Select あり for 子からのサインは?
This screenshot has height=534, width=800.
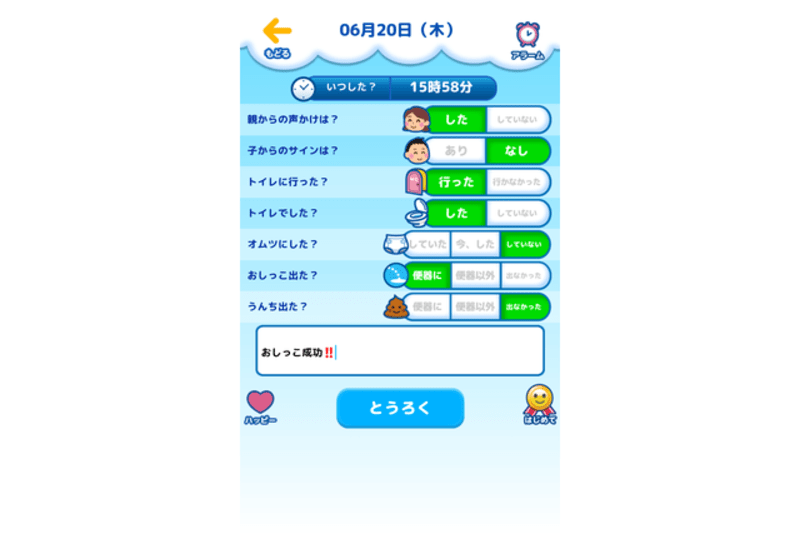tap(456, 151)
